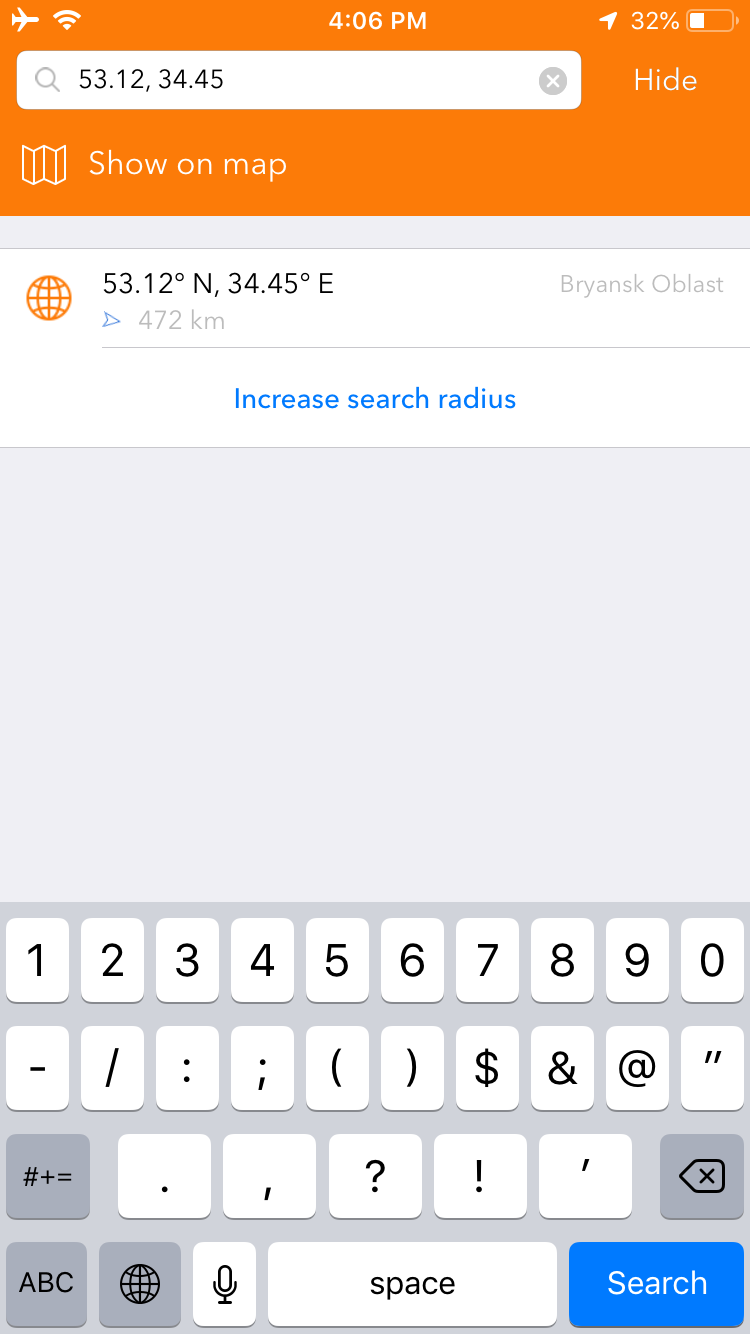Tap the coordinates search field

pos(290,80)
